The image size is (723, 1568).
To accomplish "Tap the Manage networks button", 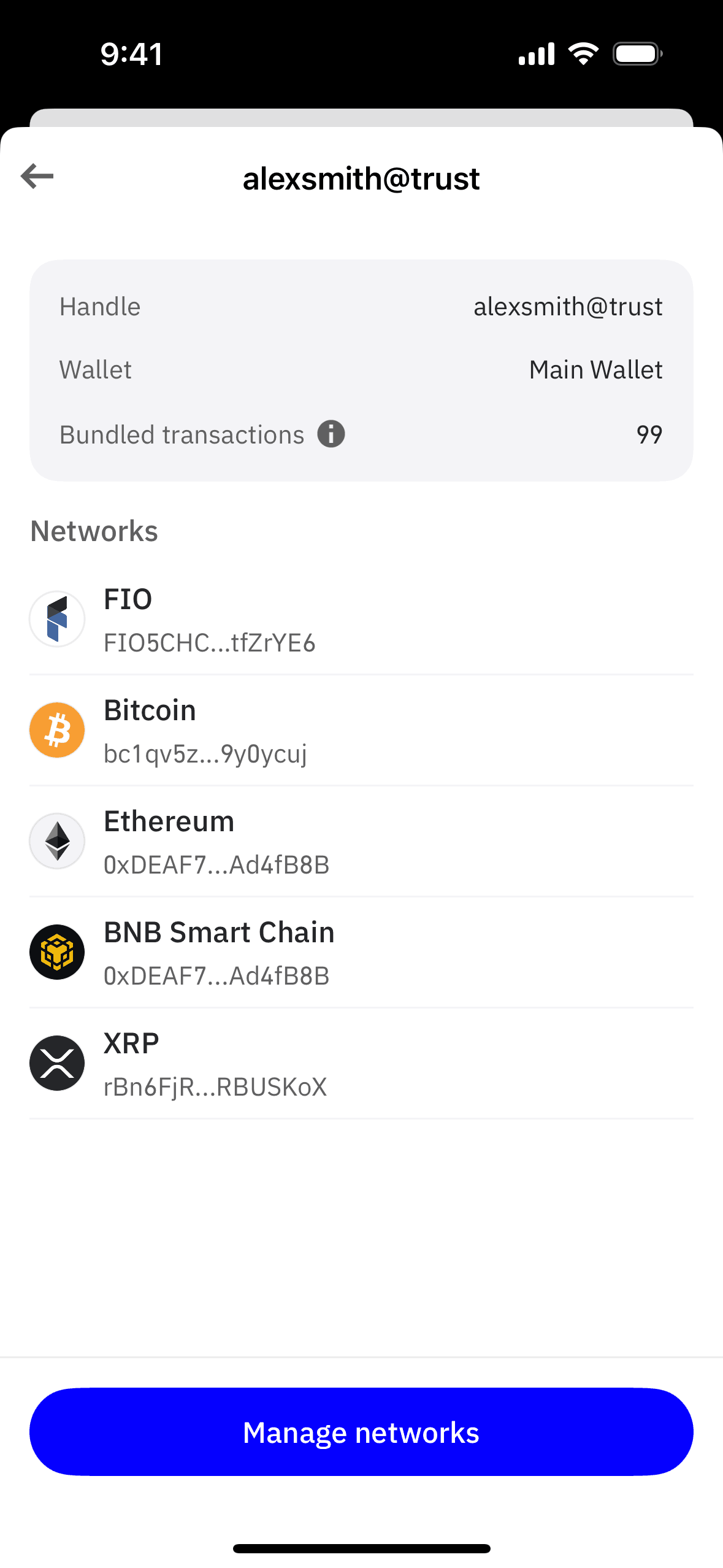I will [x=361, y=1432].
